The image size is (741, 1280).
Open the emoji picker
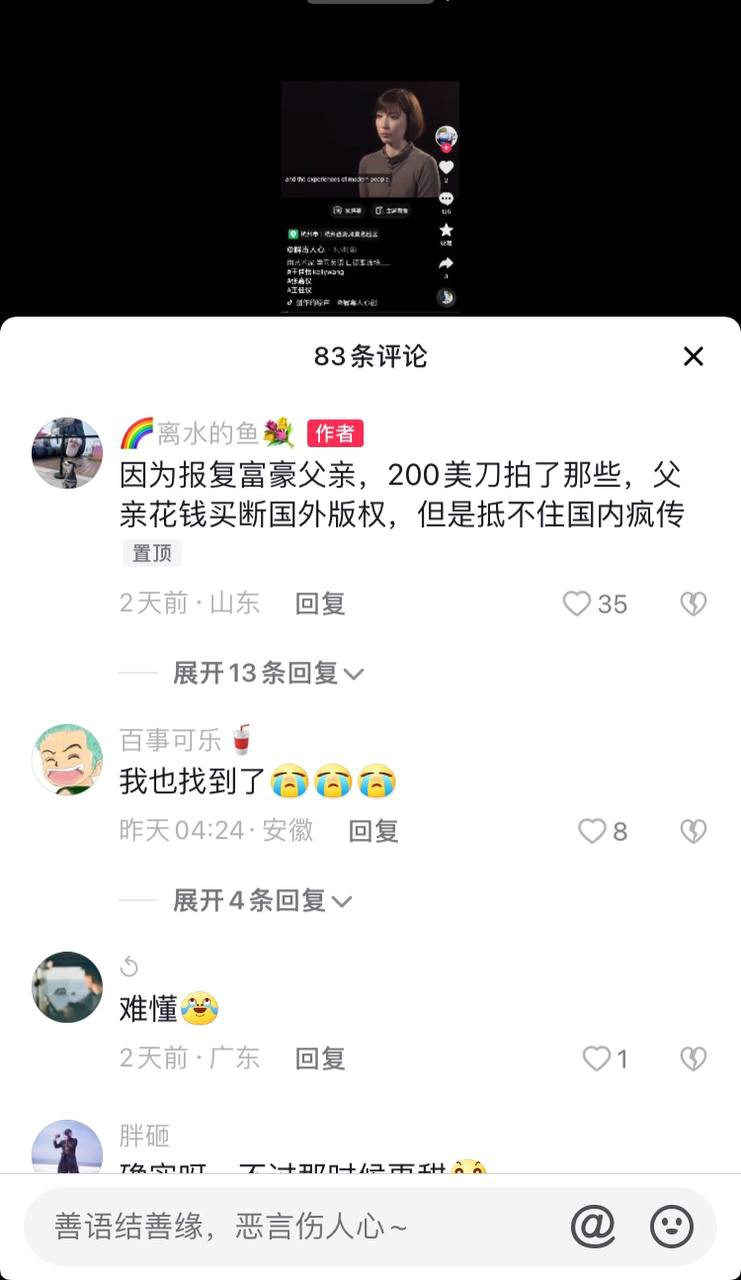click(x=672, y=1226)
